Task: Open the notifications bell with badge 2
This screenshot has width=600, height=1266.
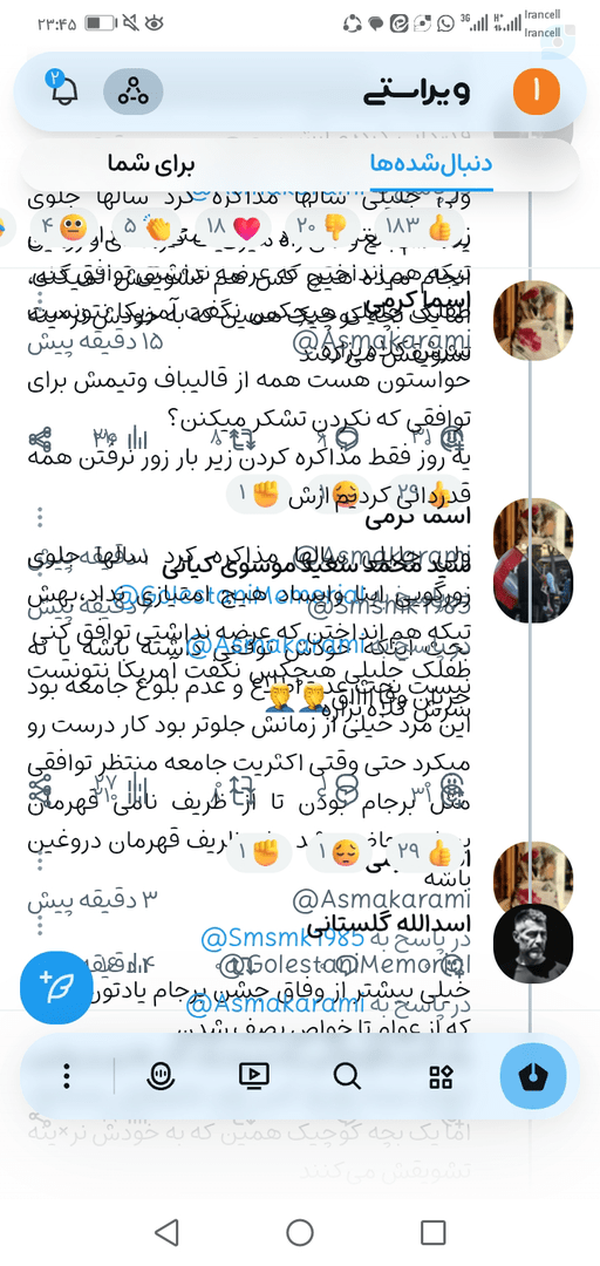Action: coord(62,90)
